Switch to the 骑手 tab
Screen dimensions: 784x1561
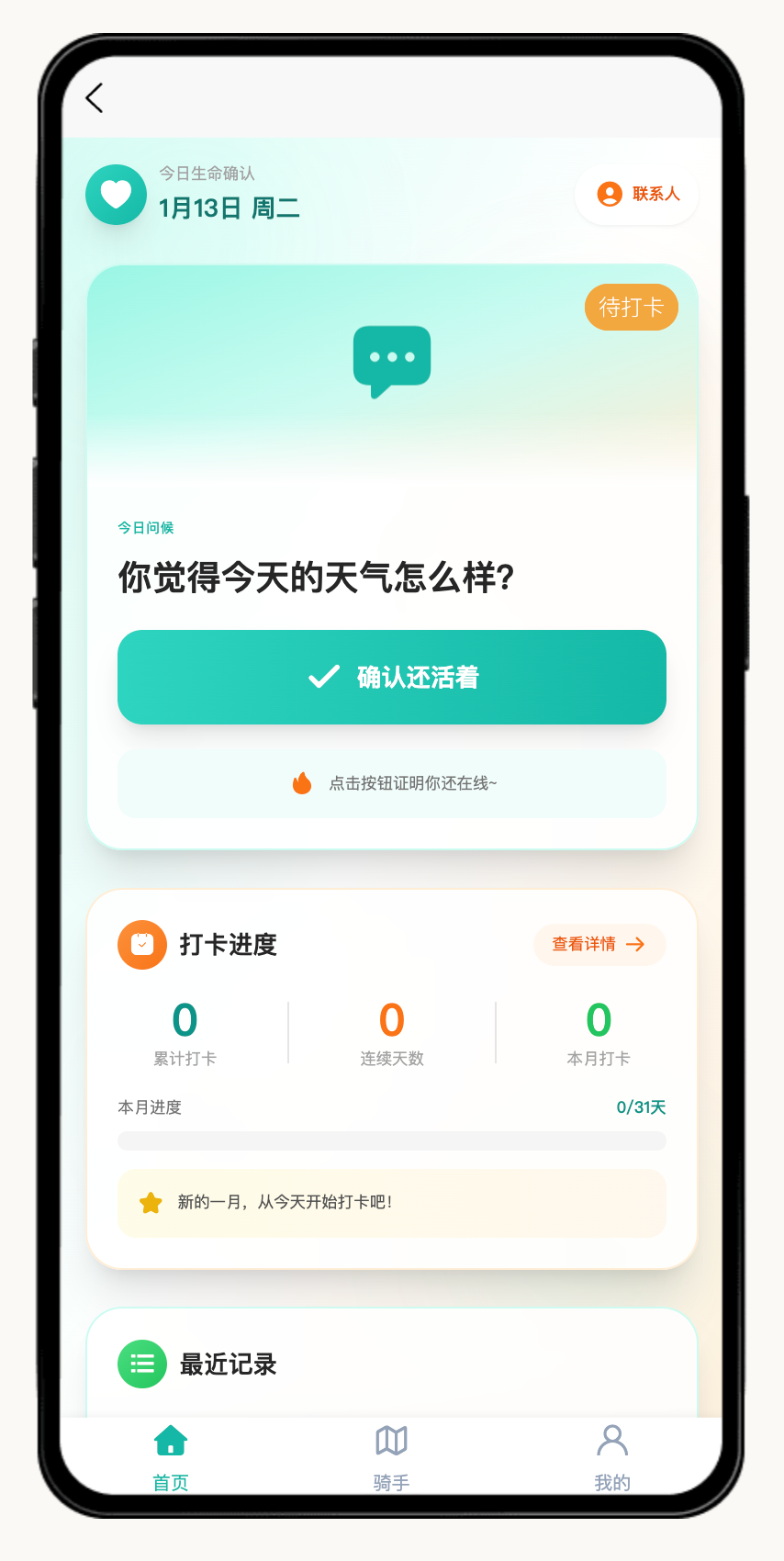click(391, 1455)
